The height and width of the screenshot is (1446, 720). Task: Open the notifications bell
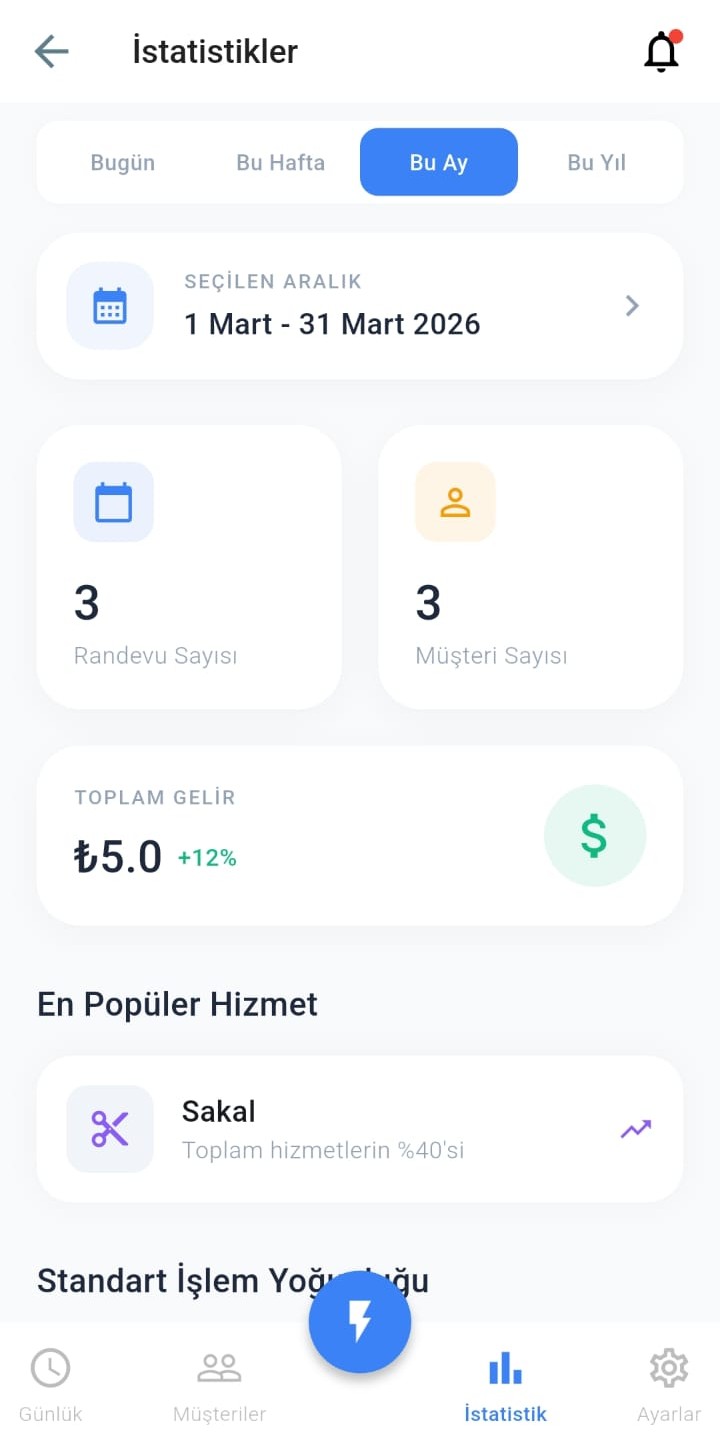(x=661, y=52)
